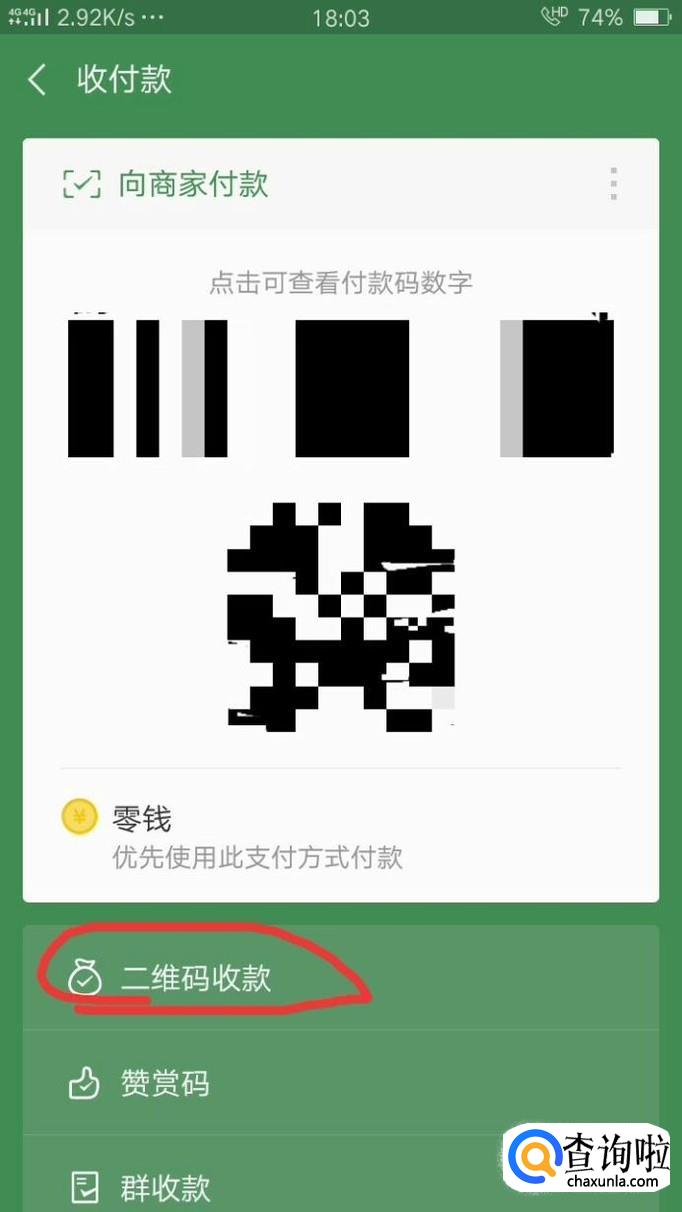Open 赞赏码

165,1083
